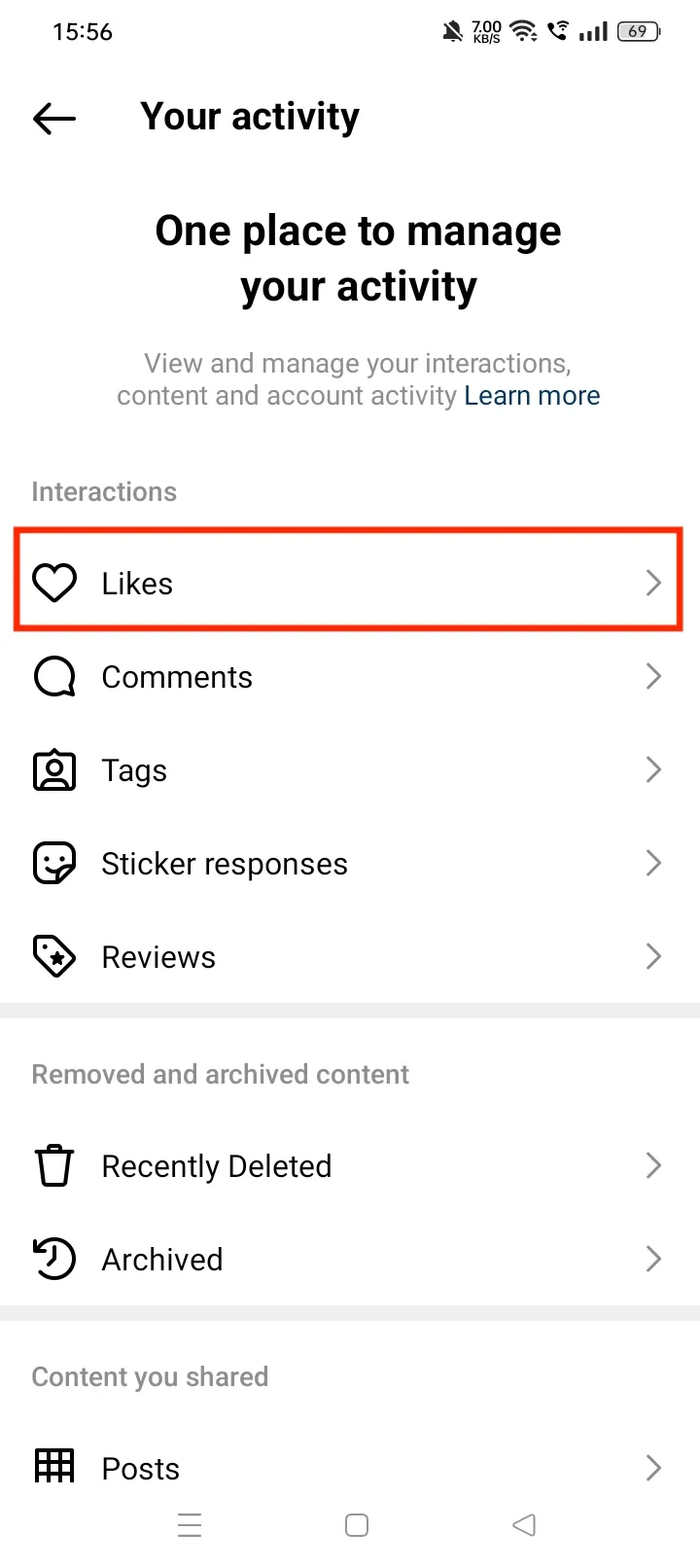Open the Tags row
Image resolution: width=700 pixels, height=1568 pixels.
click(348, 770)
